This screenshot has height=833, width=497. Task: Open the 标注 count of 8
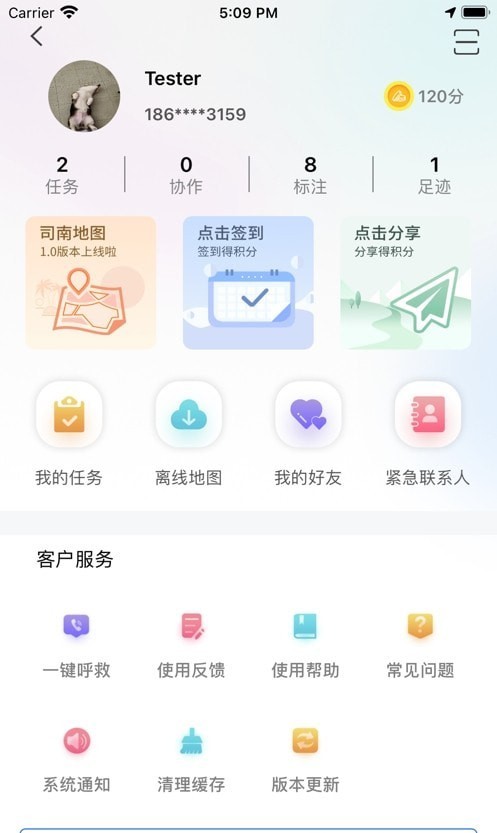310,175
